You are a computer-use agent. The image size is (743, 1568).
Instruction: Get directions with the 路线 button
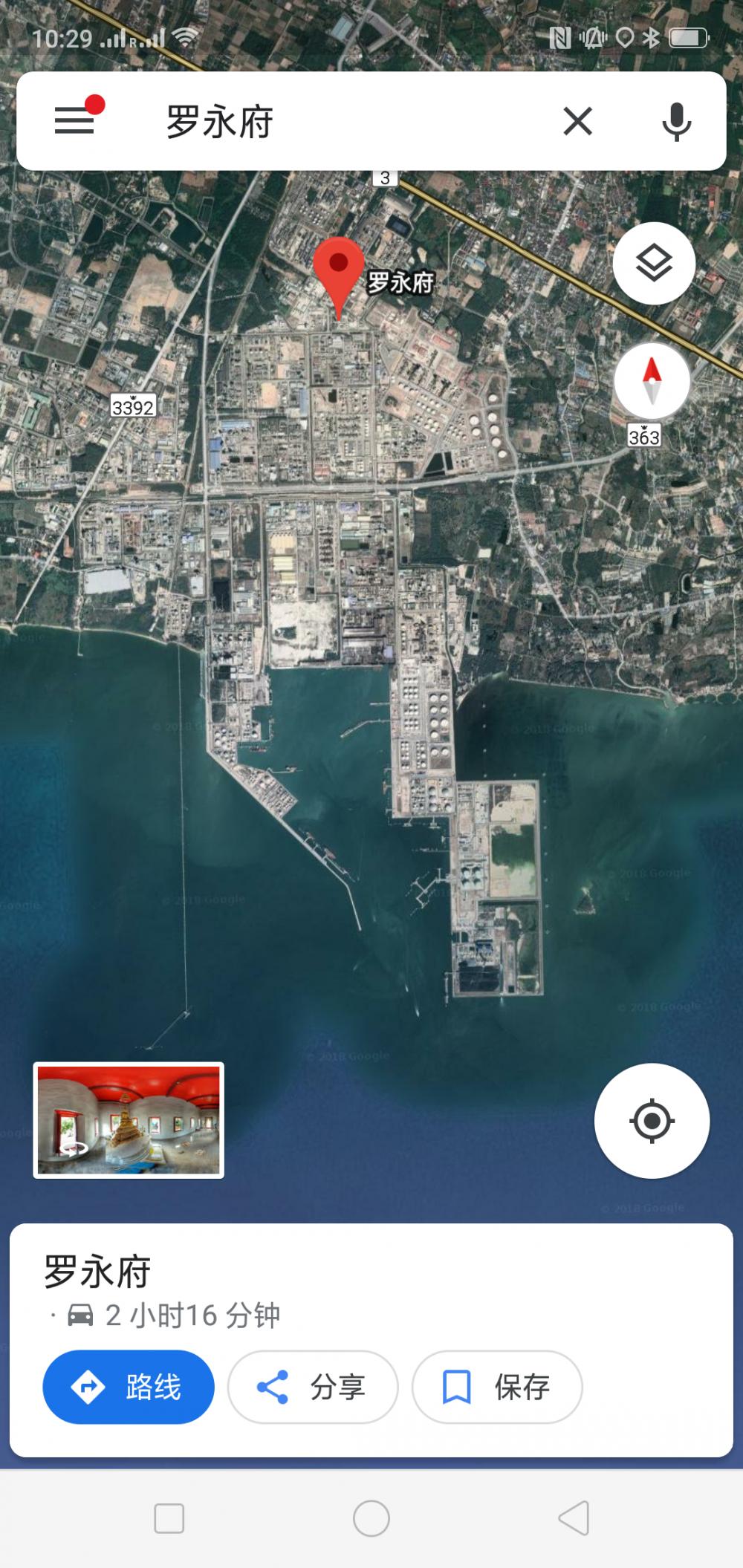(129, 1387)
